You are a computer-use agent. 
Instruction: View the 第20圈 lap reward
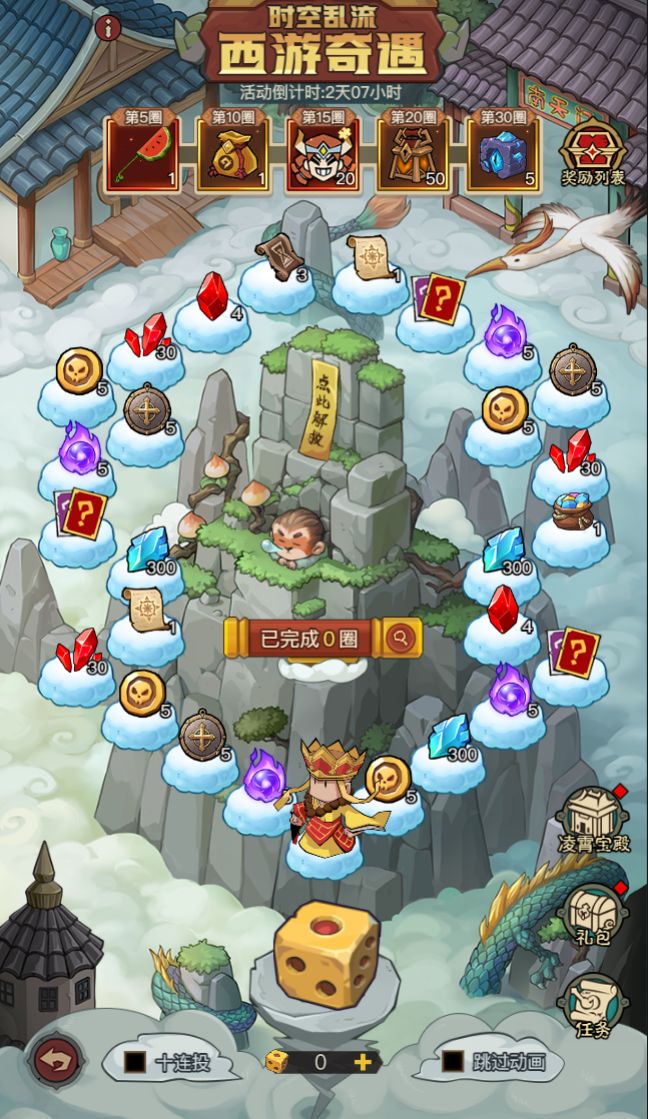pyautogui.click(x=413, y=153)
